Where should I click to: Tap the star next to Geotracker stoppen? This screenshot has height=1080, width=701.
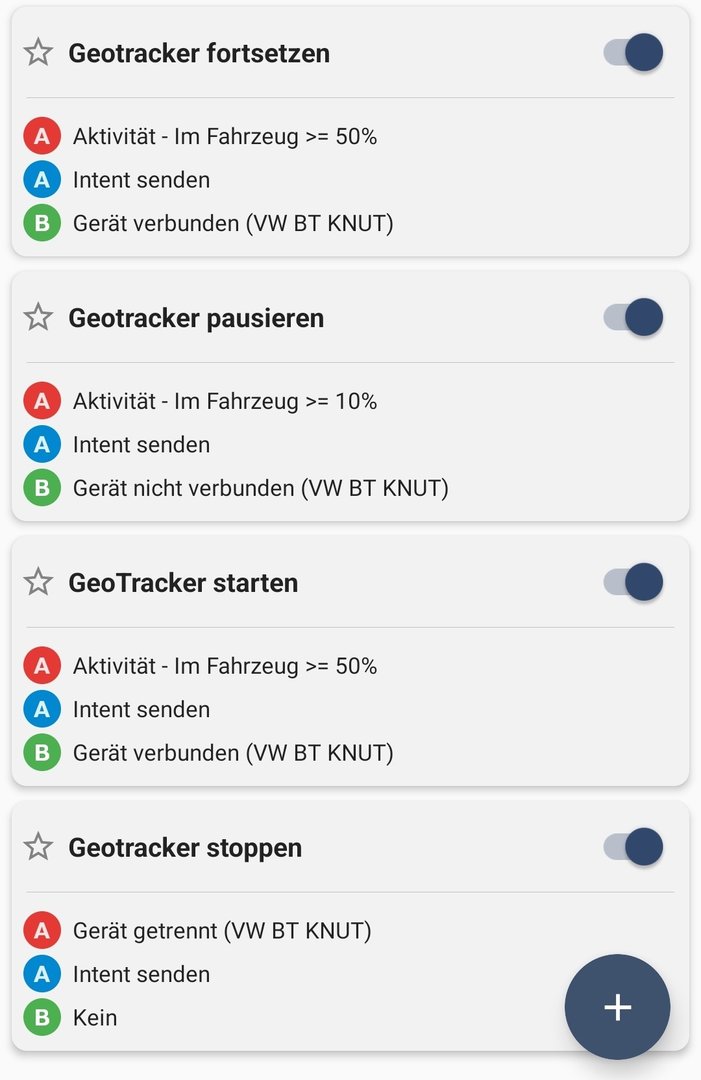click(38, 847)
